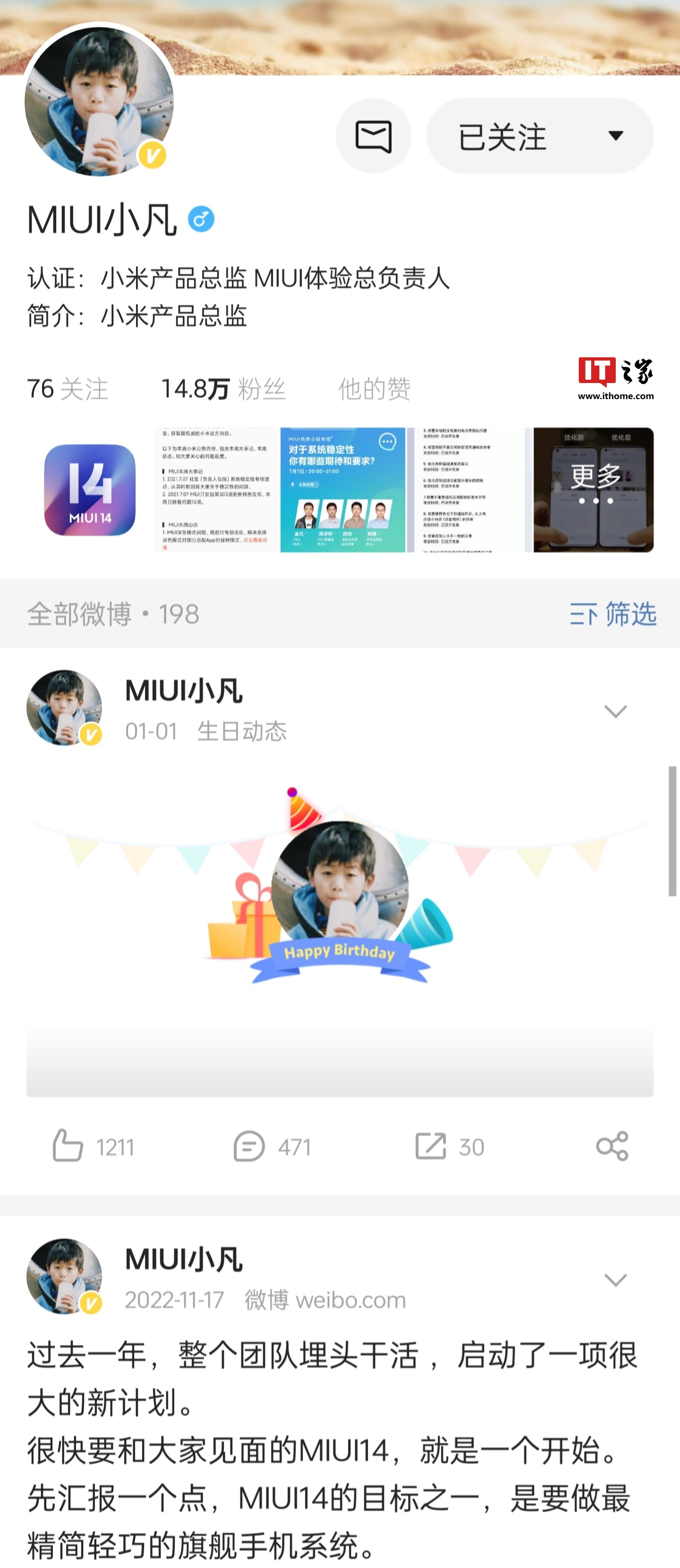View the 76 关注 following list
This screenshot has height=1568, width=680.
click(68, 388)
